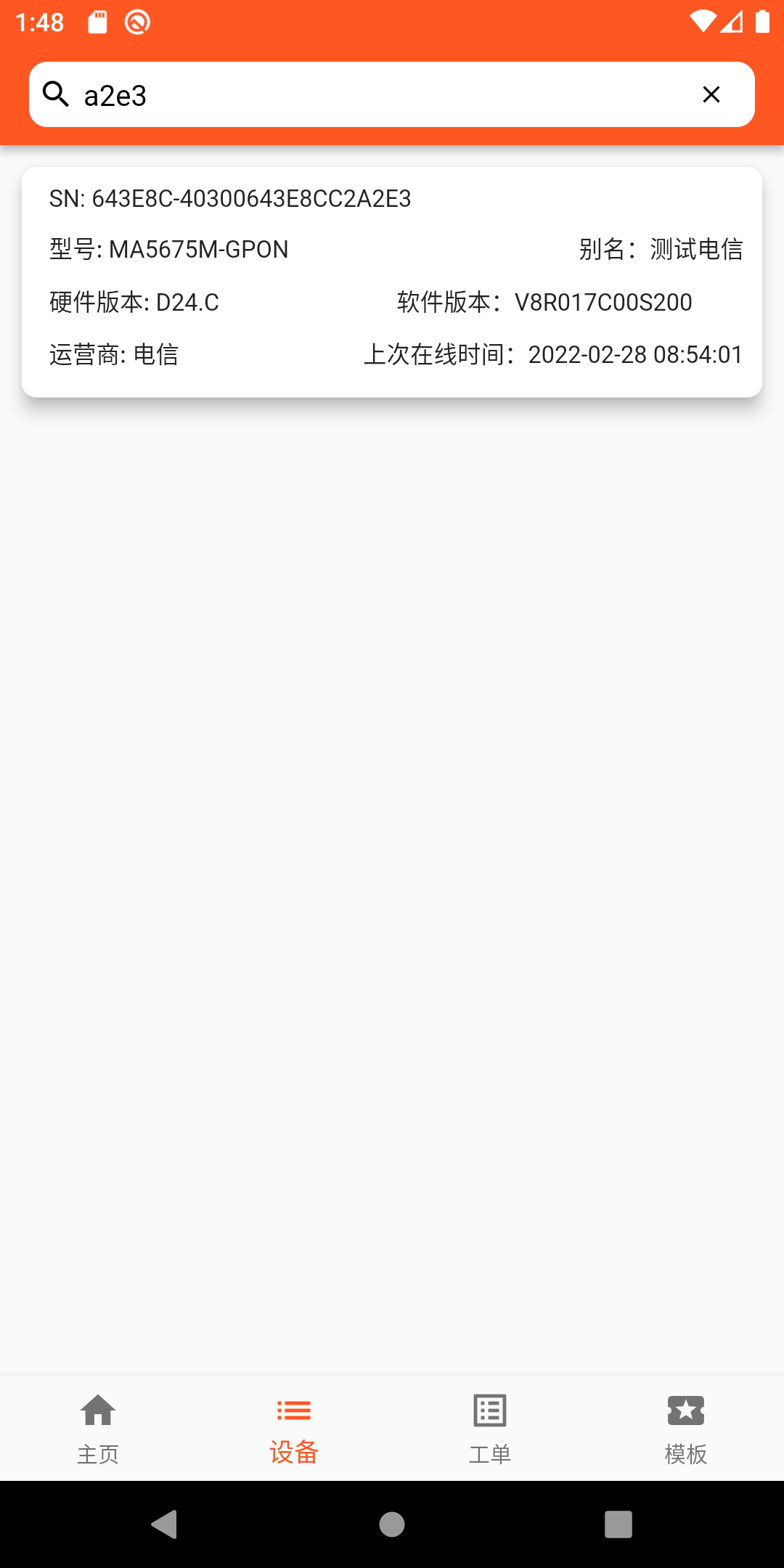Open the 工单 work order icon
Viewport: 784px width, 1568px height.
point(490,1411)
